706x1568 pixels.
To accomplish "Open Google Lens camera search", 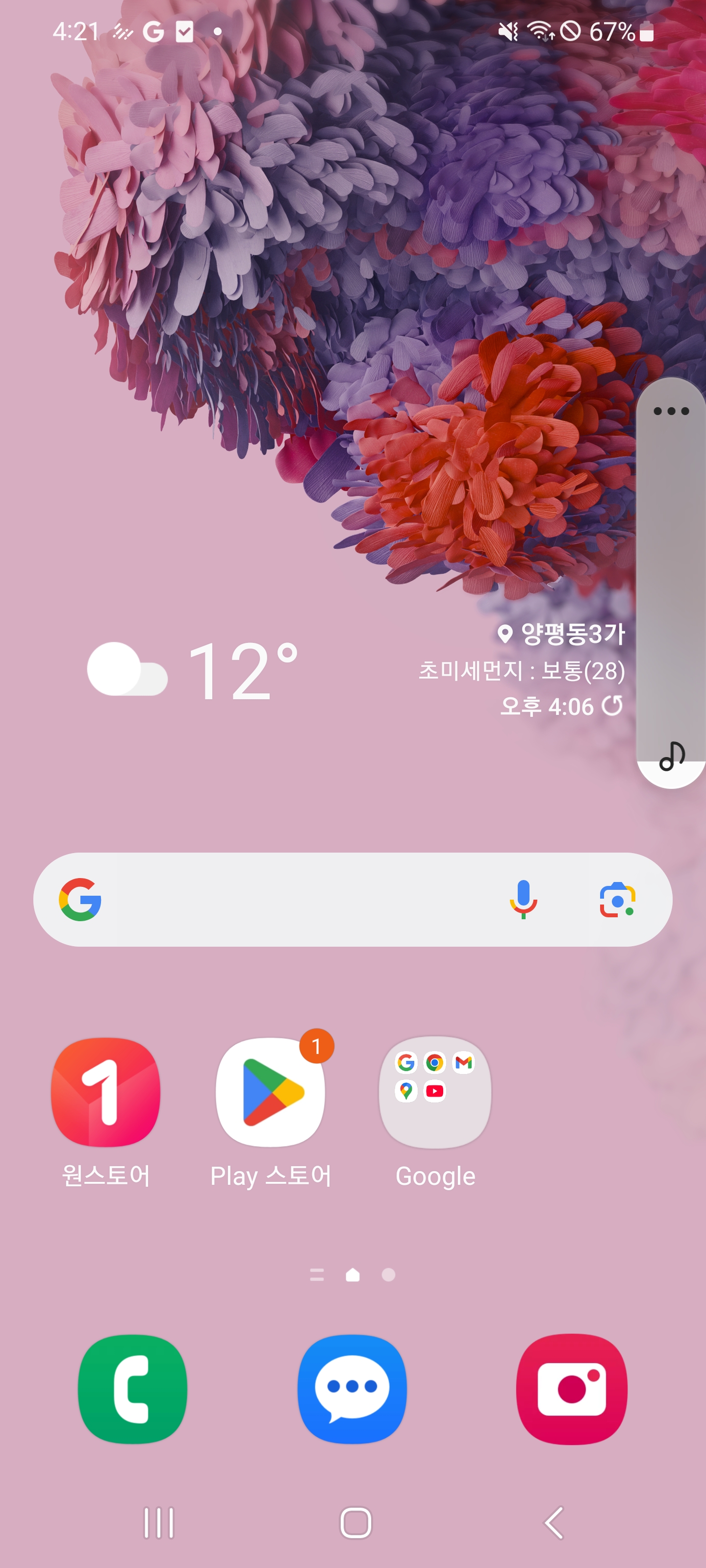I will [x=617, y=899].
